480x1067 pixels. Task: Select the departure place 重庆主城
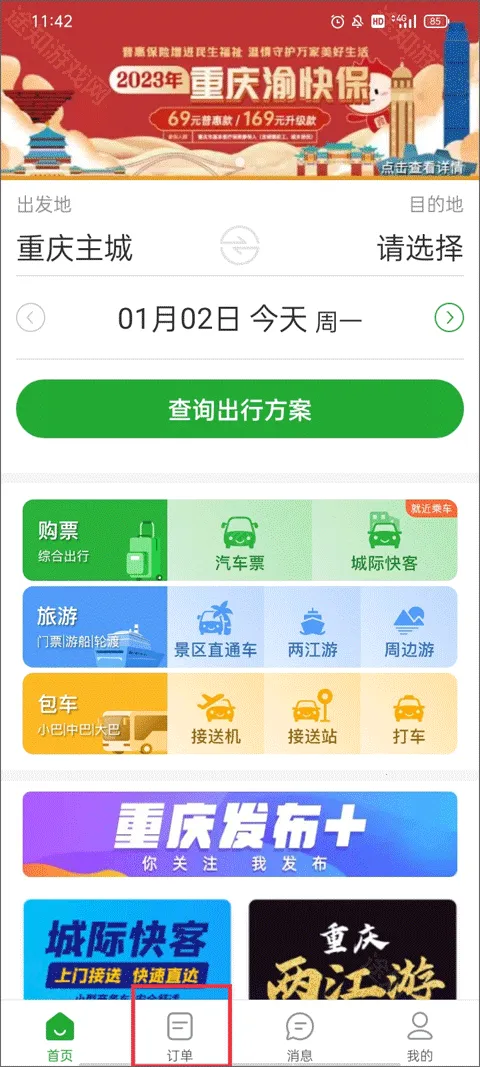coord(75,248)
